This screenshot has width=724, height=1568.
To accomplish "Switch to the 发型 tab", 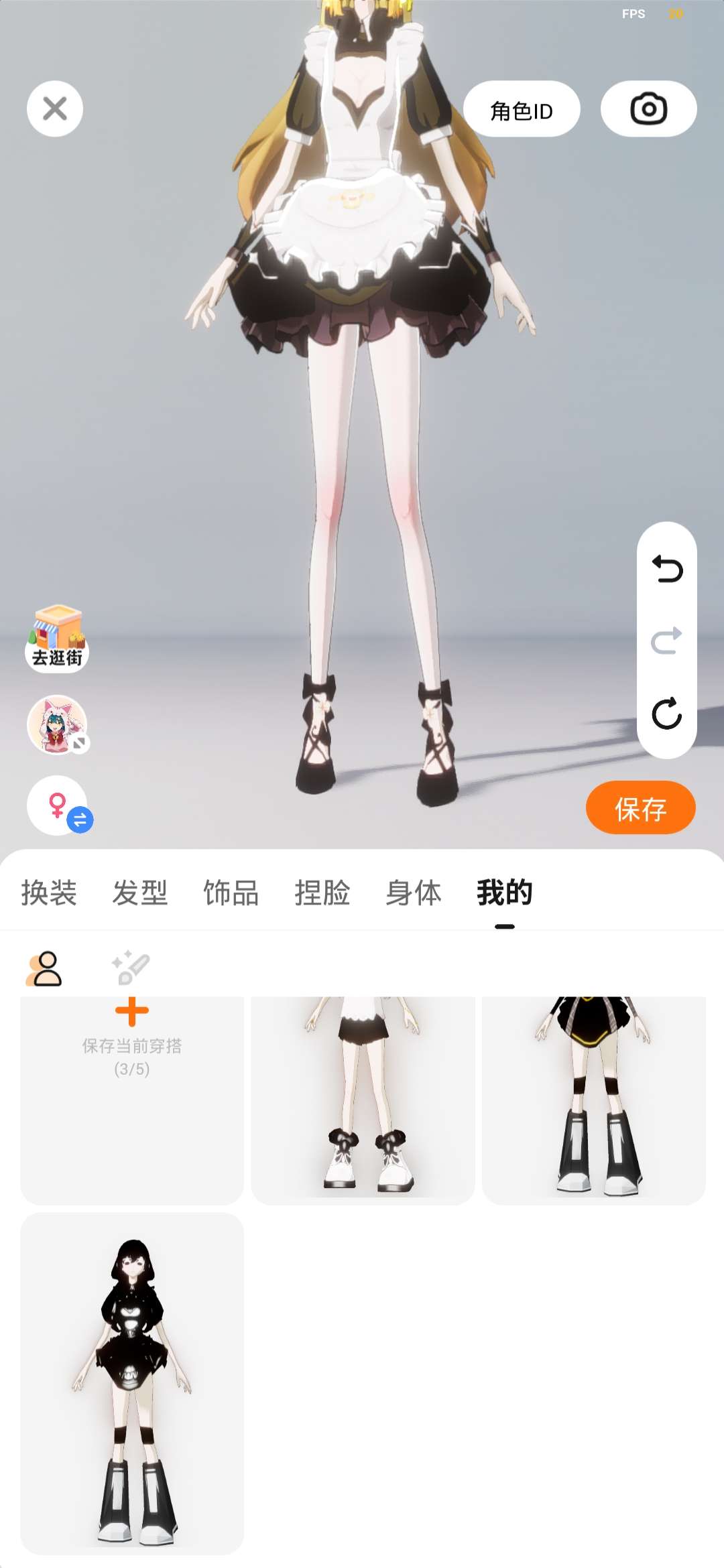I will 140,893.
